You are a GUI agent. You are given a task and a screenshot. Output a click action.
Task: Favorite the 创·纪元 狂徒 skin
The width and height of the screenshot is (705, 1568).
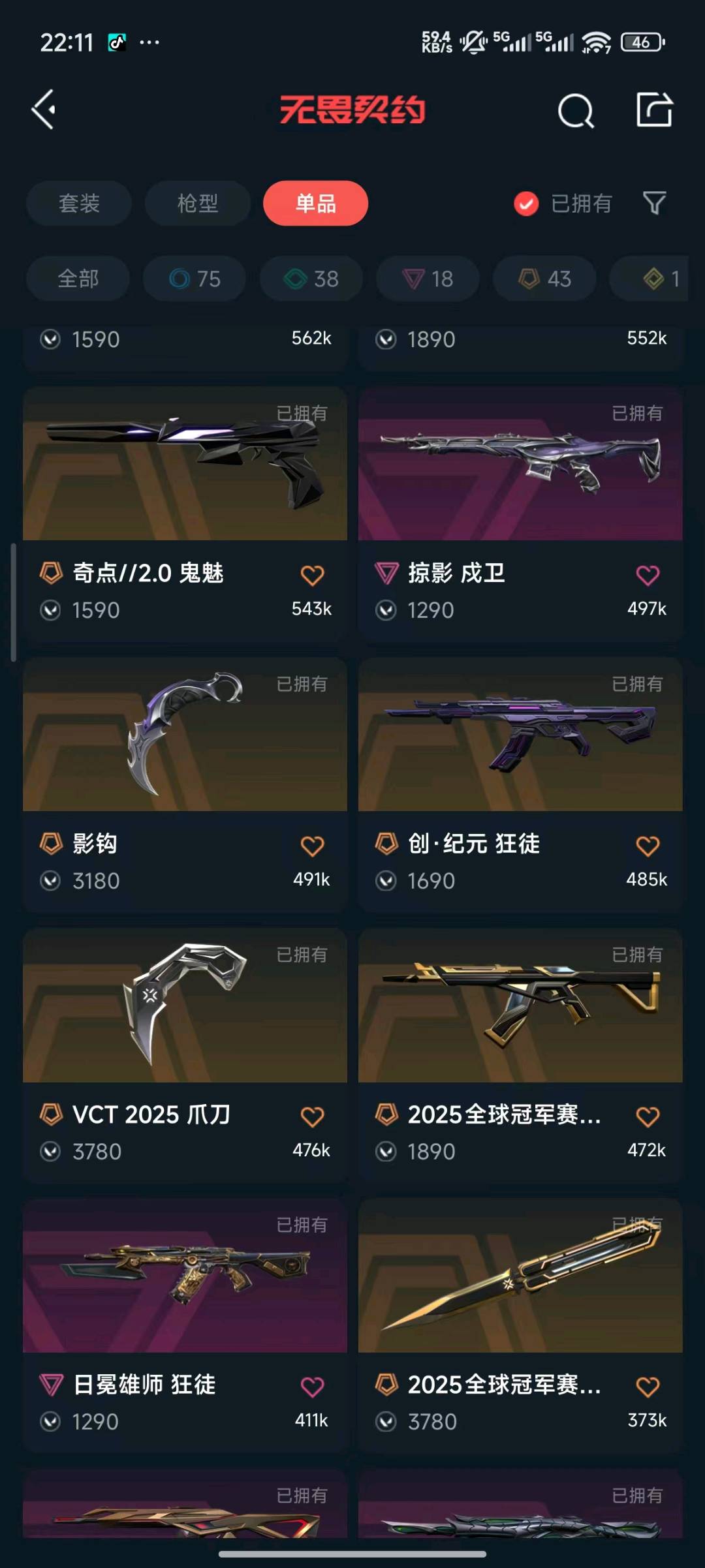pyautogui.click(x=648, y=846)
